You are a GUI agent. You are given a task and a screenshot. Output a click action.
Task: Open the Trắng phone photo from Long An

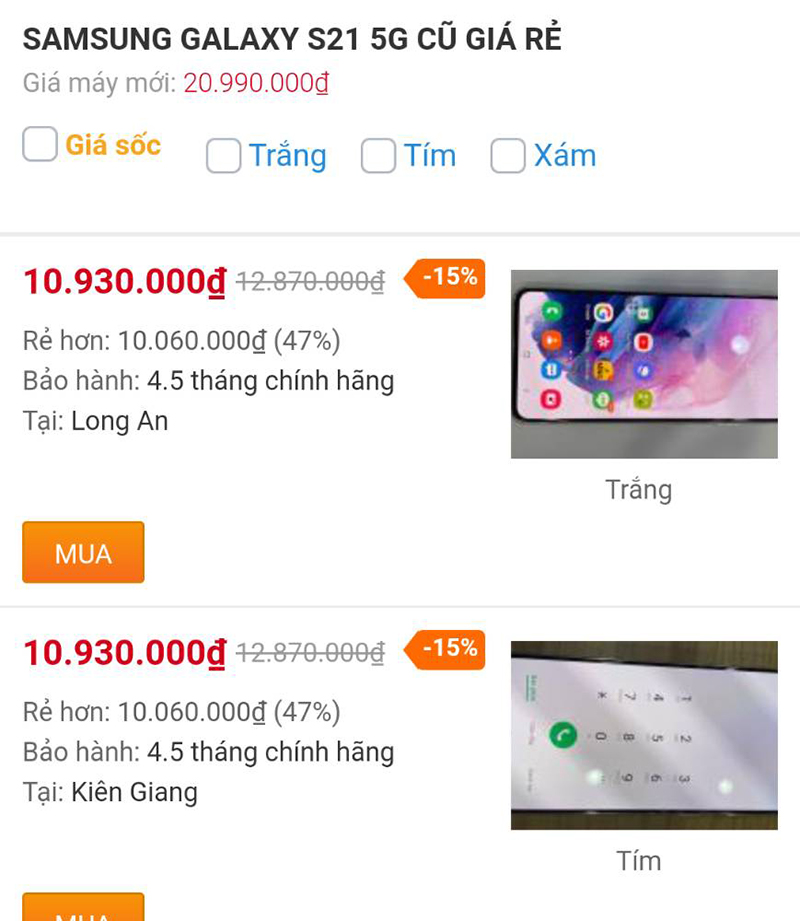(x=644, y=364)
